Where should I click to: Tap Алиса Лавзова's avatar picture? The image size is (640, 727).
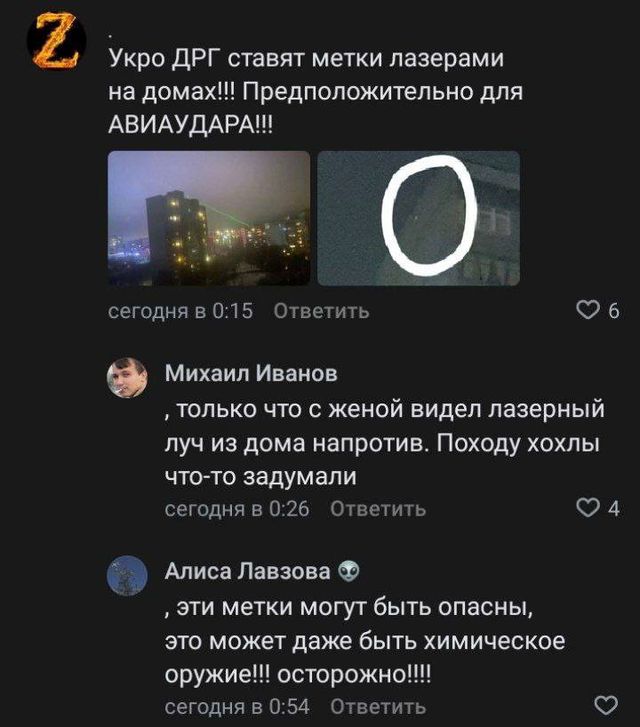[129, 577]
